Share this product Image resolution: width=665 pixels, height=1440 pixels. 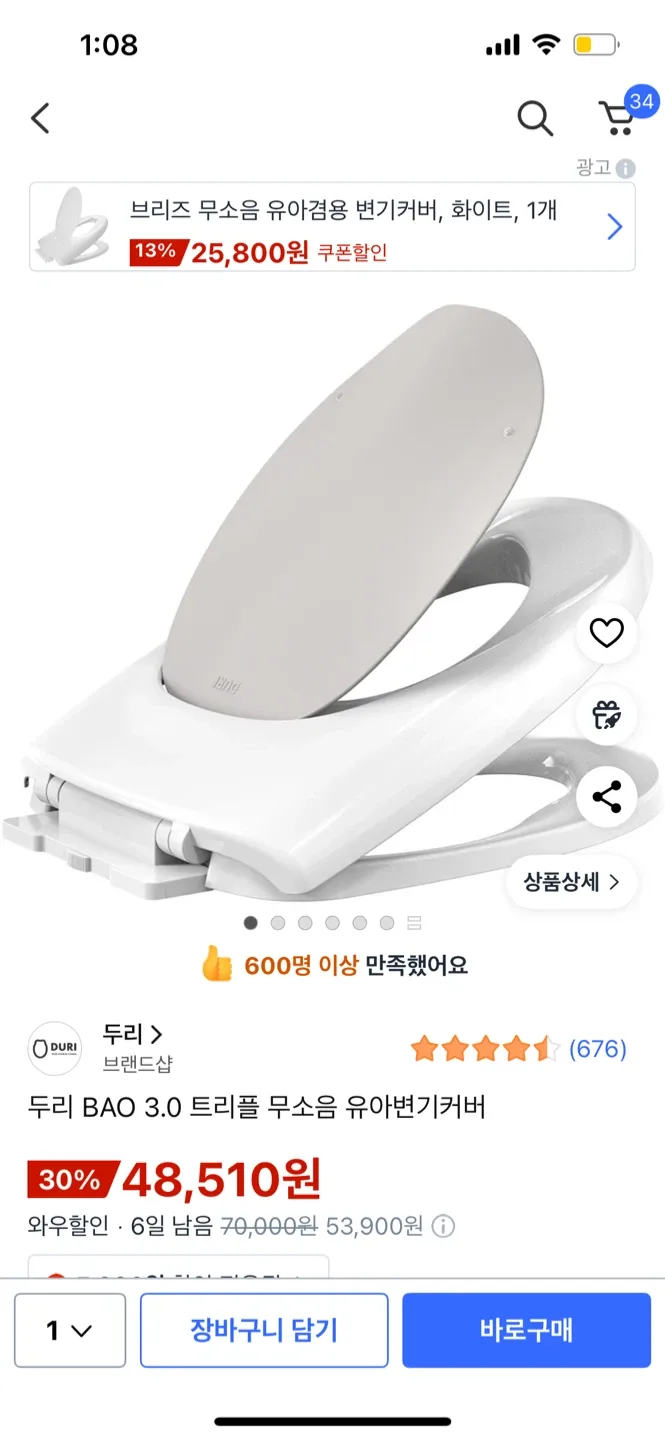[606, 798]
